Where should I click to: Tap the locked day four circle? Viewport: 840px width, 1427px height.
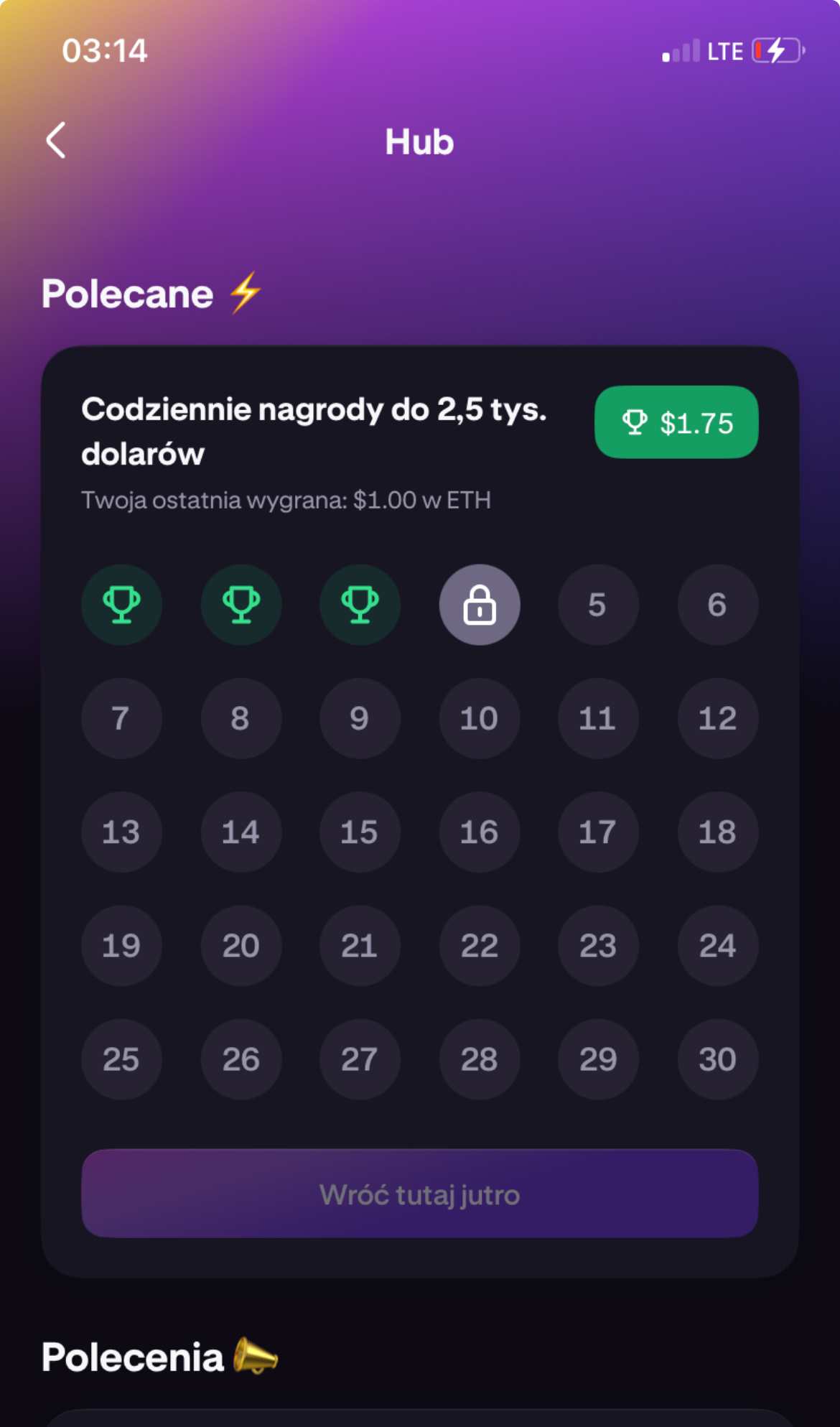480,605
